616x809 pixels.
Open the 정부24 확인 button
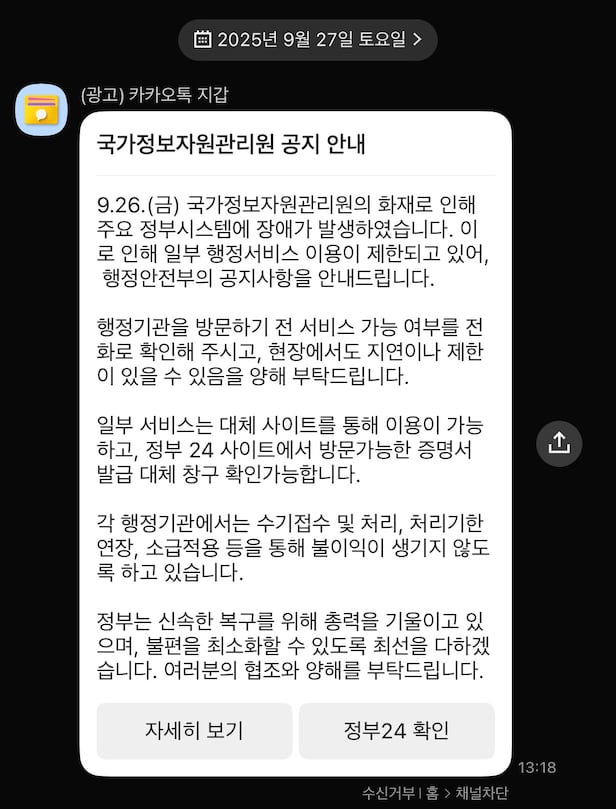pos(396,730)
